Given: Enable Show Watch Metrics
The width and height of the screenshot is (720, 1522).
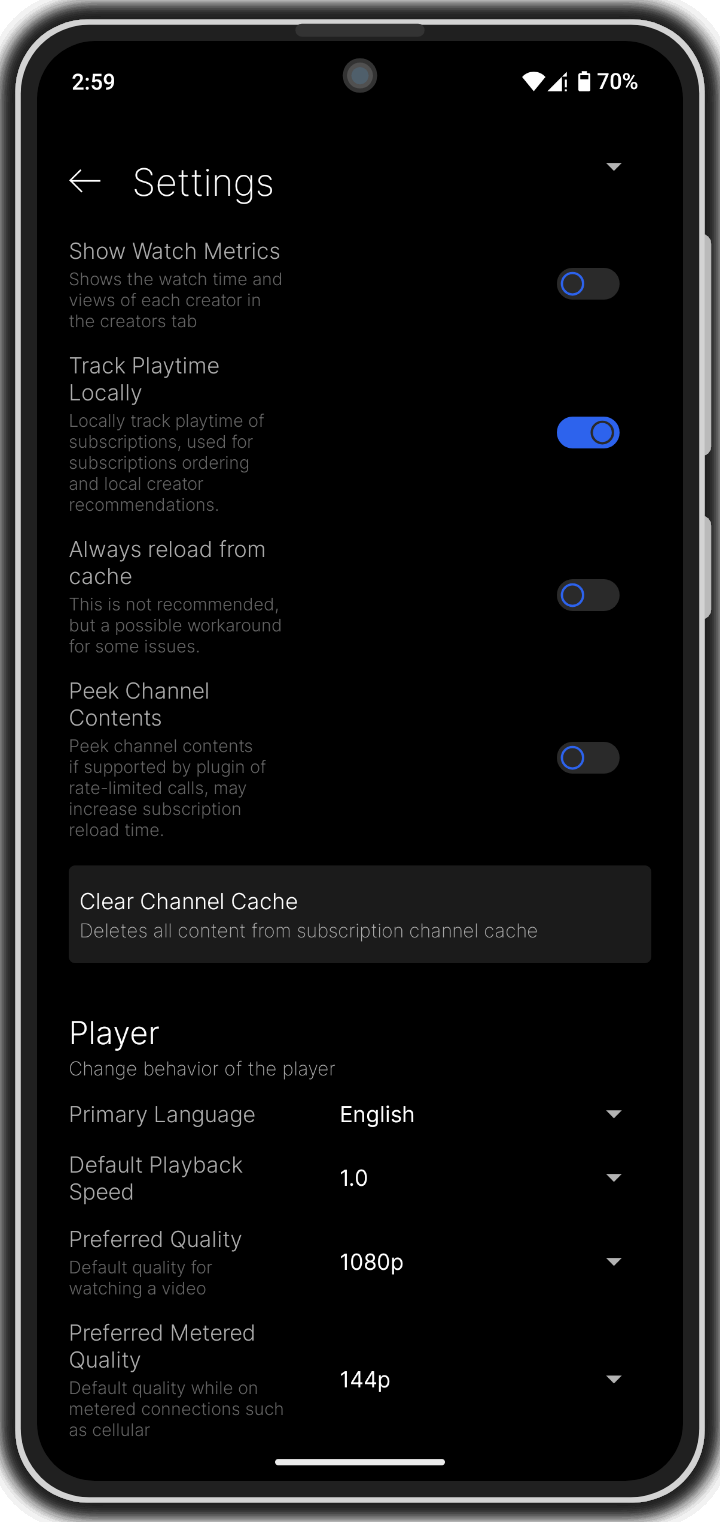Looking at the screenshot, I should [x=588, y=285].
